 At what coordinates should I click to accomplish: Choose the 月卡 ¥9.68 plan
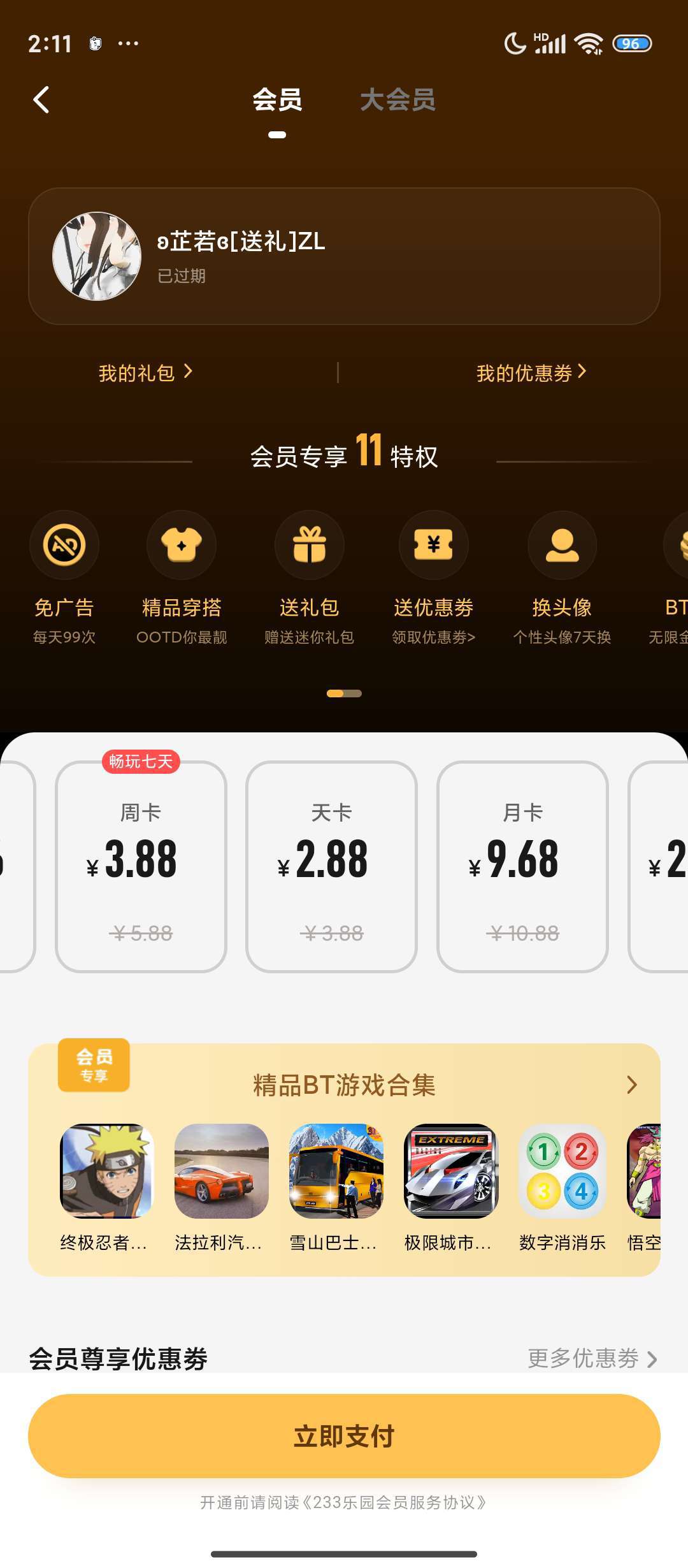(x=522, y=867)
